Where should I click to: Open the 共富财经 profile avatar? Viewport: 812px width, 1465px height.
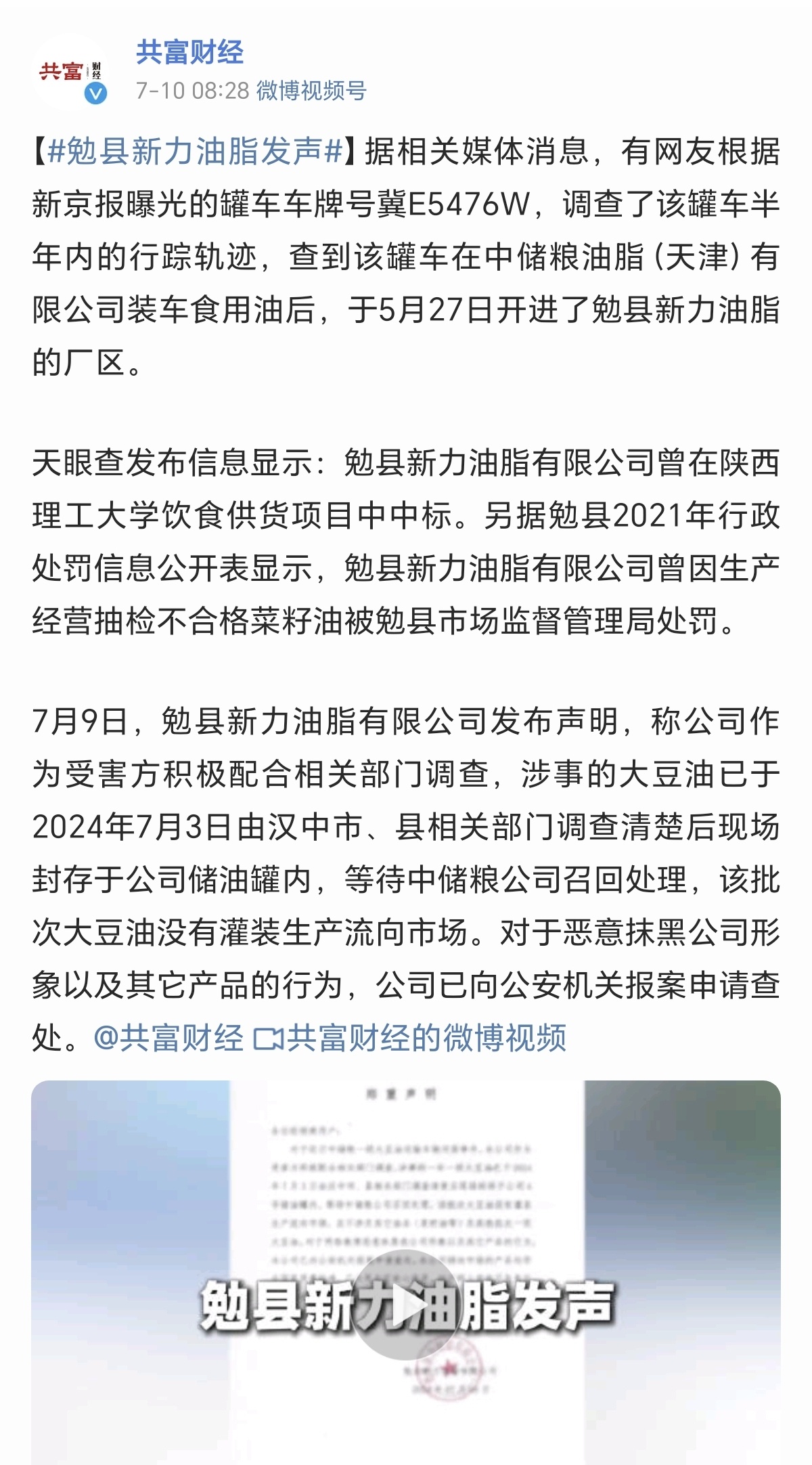tap(70, 70)
